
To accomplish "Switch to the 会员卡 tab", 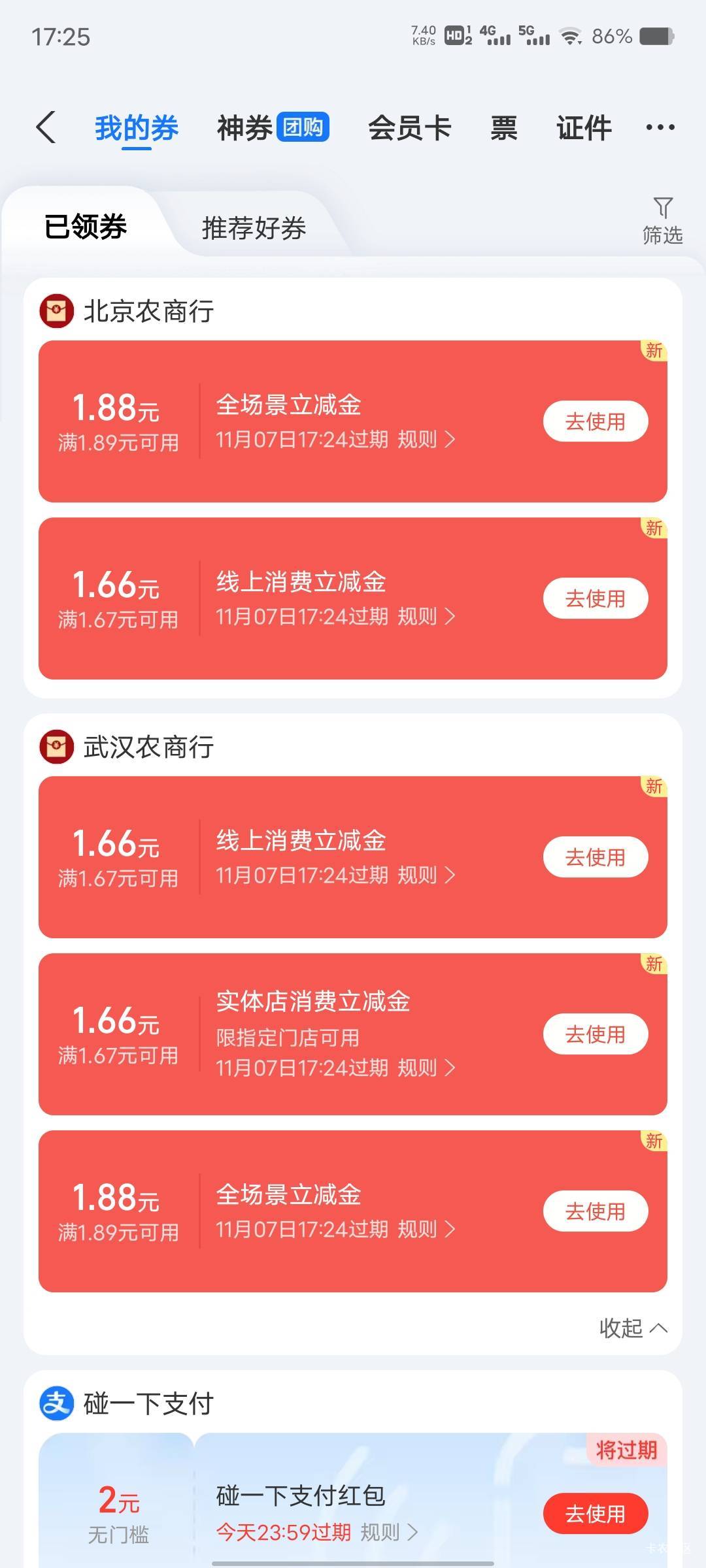I will tap(409, 127).
